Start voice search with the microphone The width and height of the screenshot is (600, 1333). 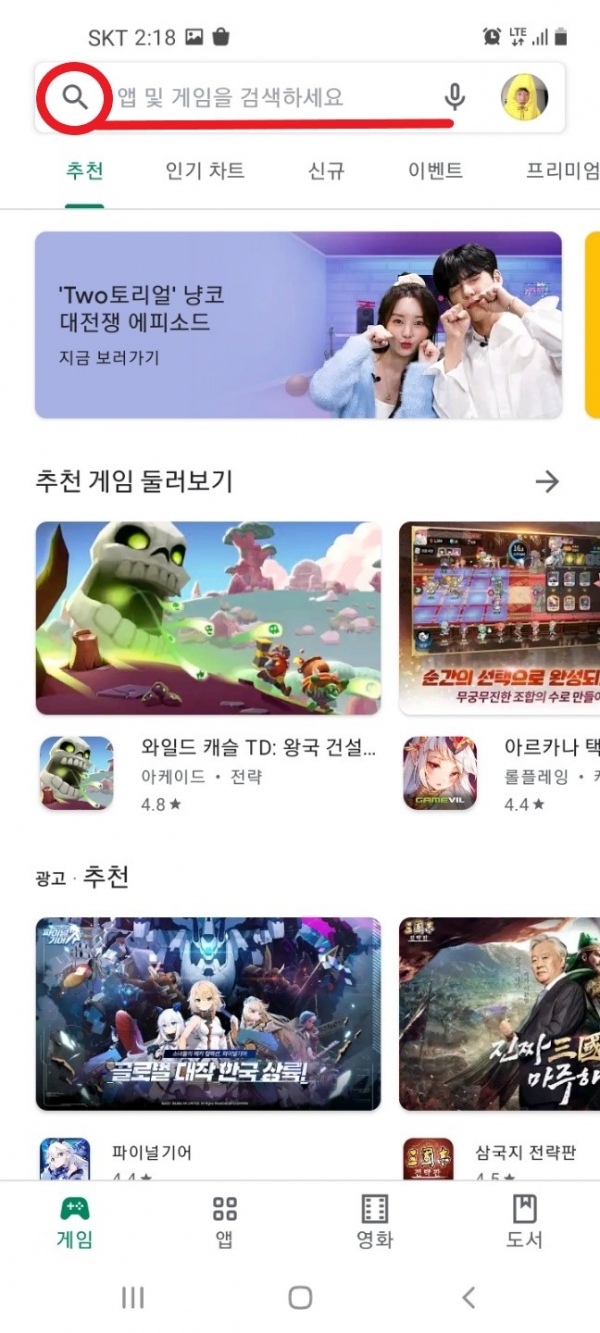click(x=455, y=97)
